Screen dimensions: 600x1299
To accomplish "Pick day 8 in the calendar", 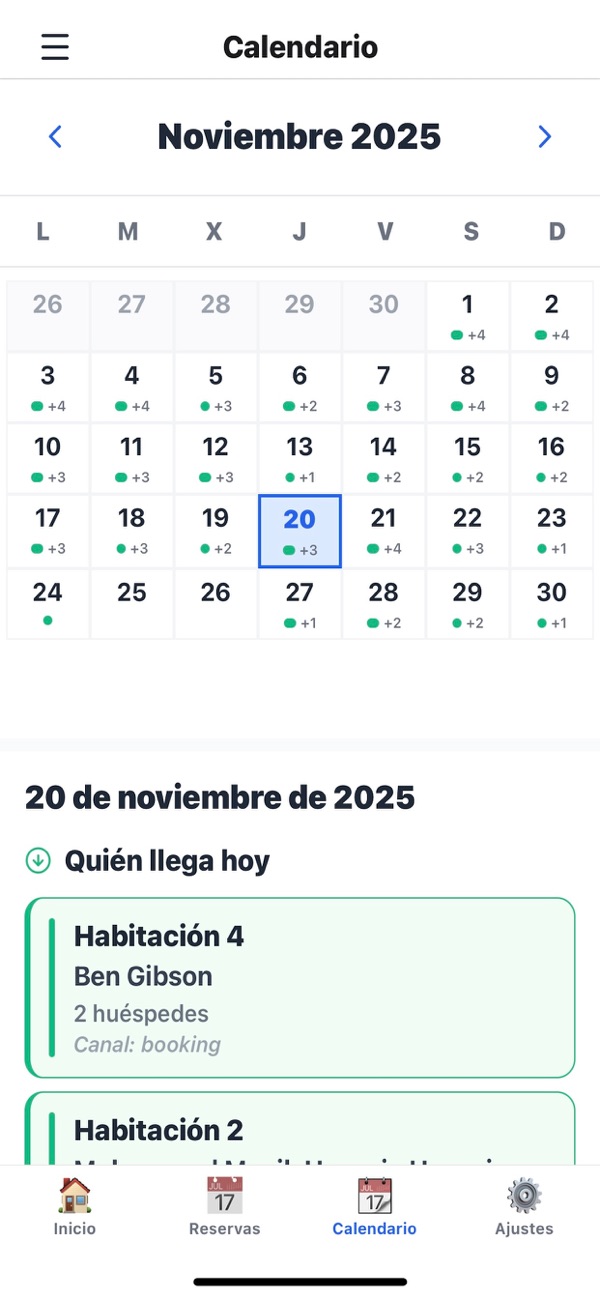I will point(468,388).
